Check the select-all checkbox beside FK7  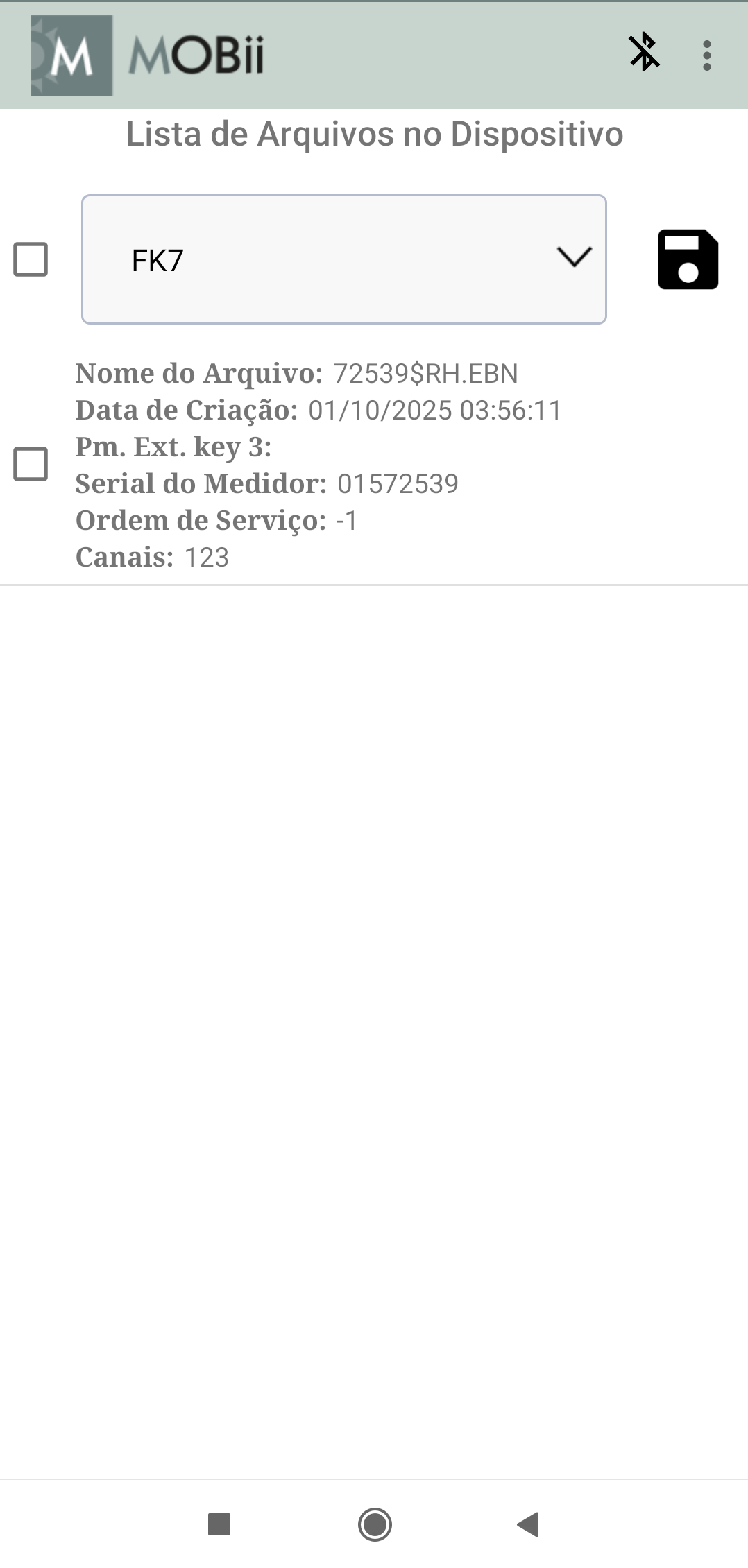pyautogui.click(x=31, y=259)
